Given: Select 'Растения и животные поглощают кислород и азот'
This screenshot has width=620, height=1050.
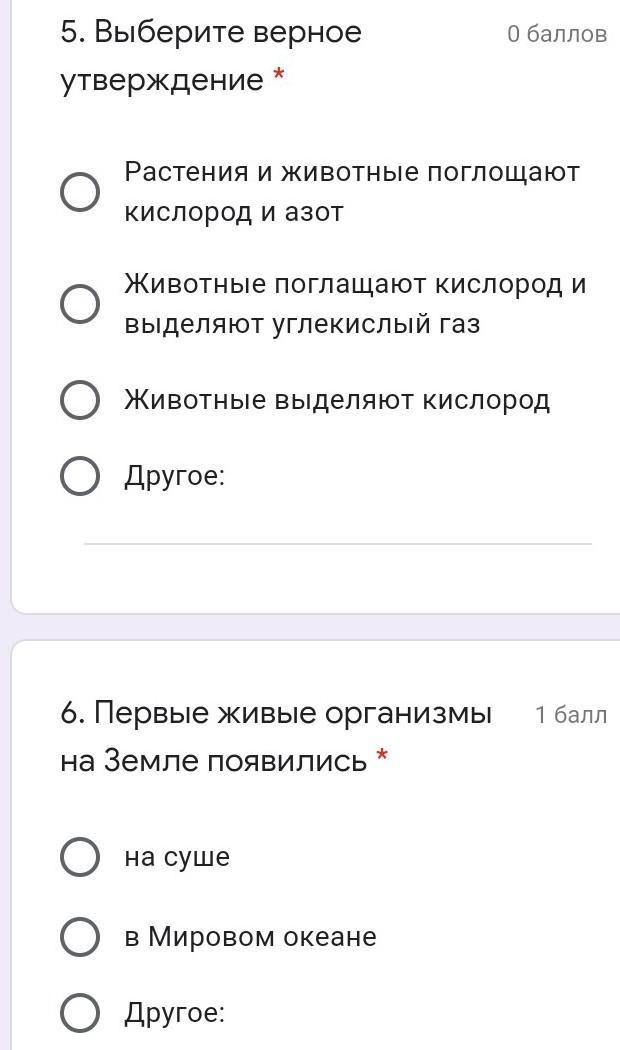Looking at the screenshot, I should (80, 192).
